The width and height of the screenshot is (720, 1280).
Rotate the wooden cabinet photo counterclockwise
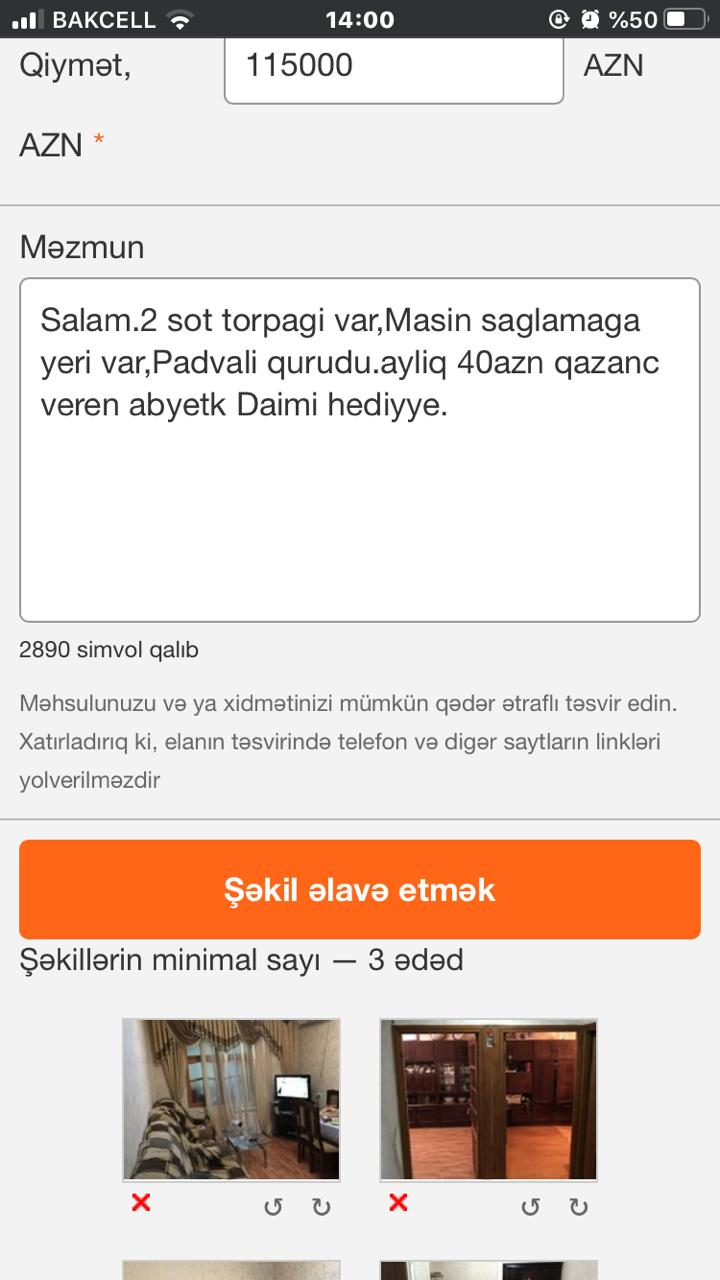click(x=530, y=1207)
